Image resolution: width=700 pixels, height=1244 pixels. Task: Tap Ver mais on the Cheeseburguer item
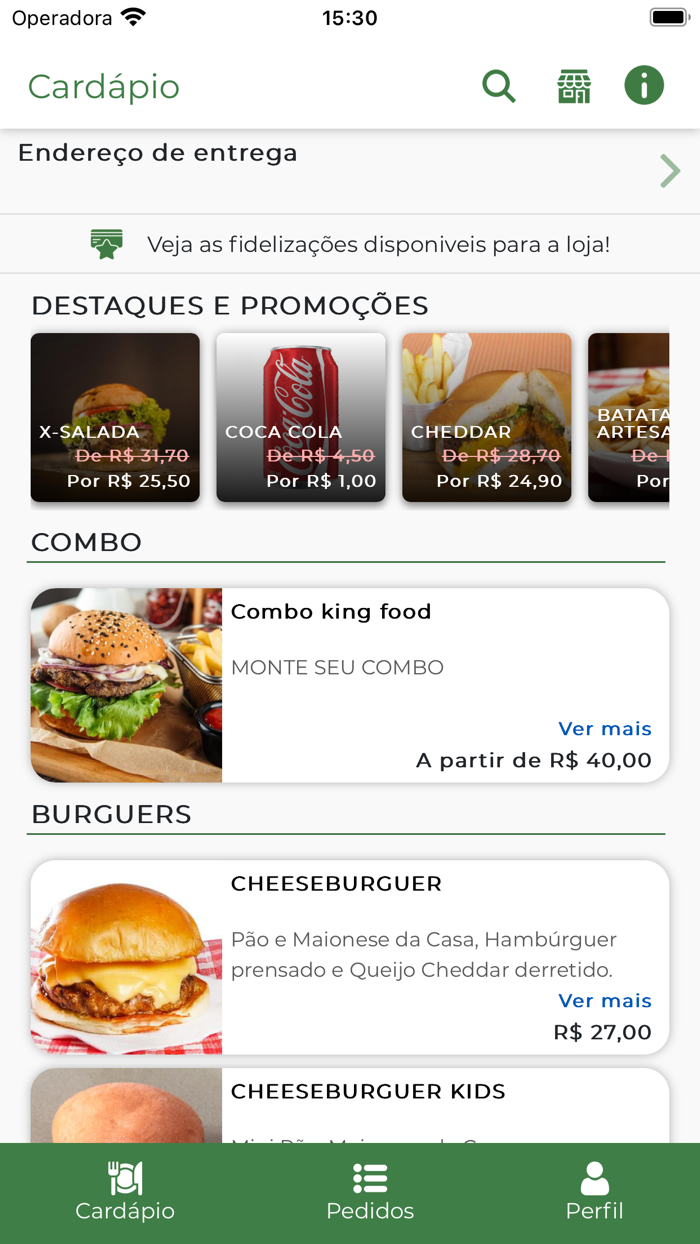point(605,1001)
